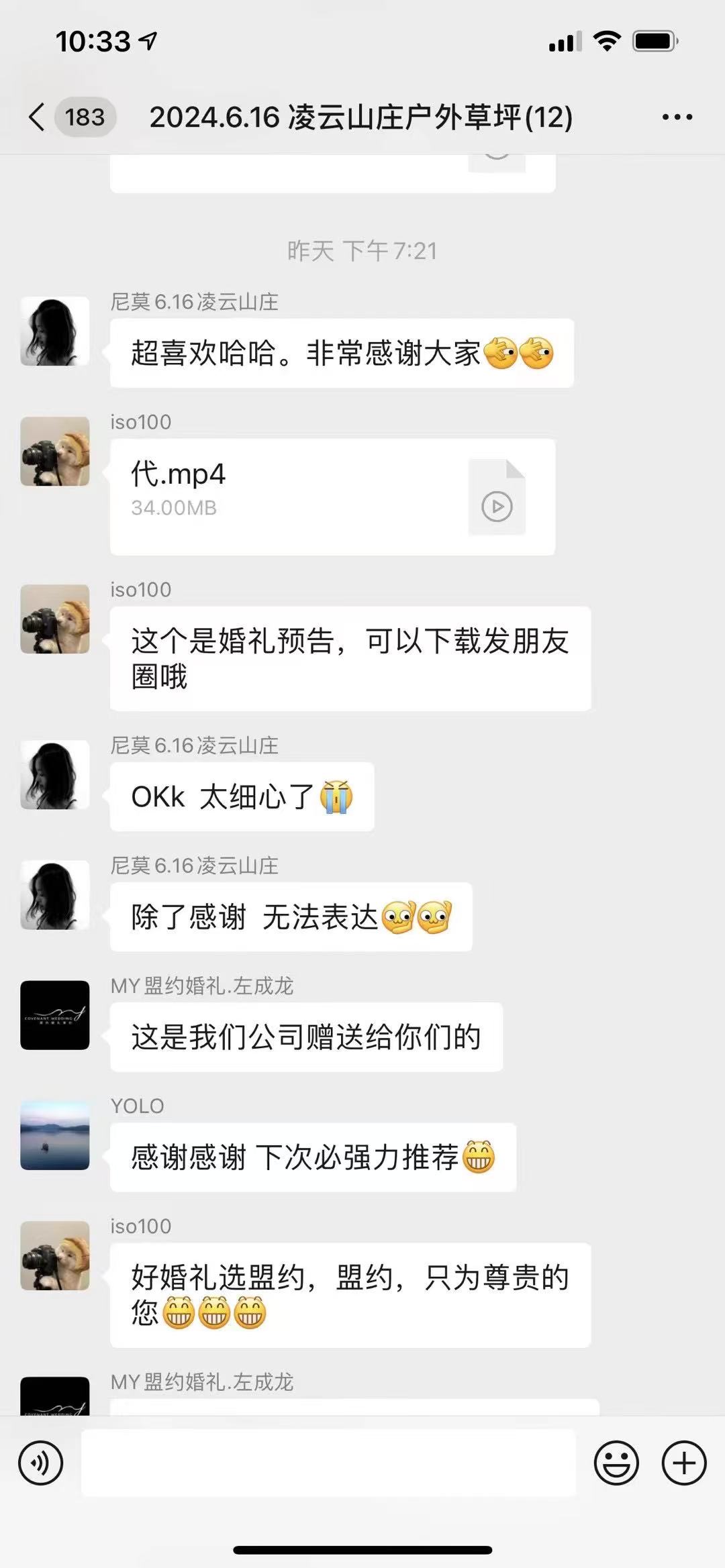Image resolution: width=725 pixels, height=1568 pixels.
Task: Open the emoji sticker panel
Action: pos(616,1463)
